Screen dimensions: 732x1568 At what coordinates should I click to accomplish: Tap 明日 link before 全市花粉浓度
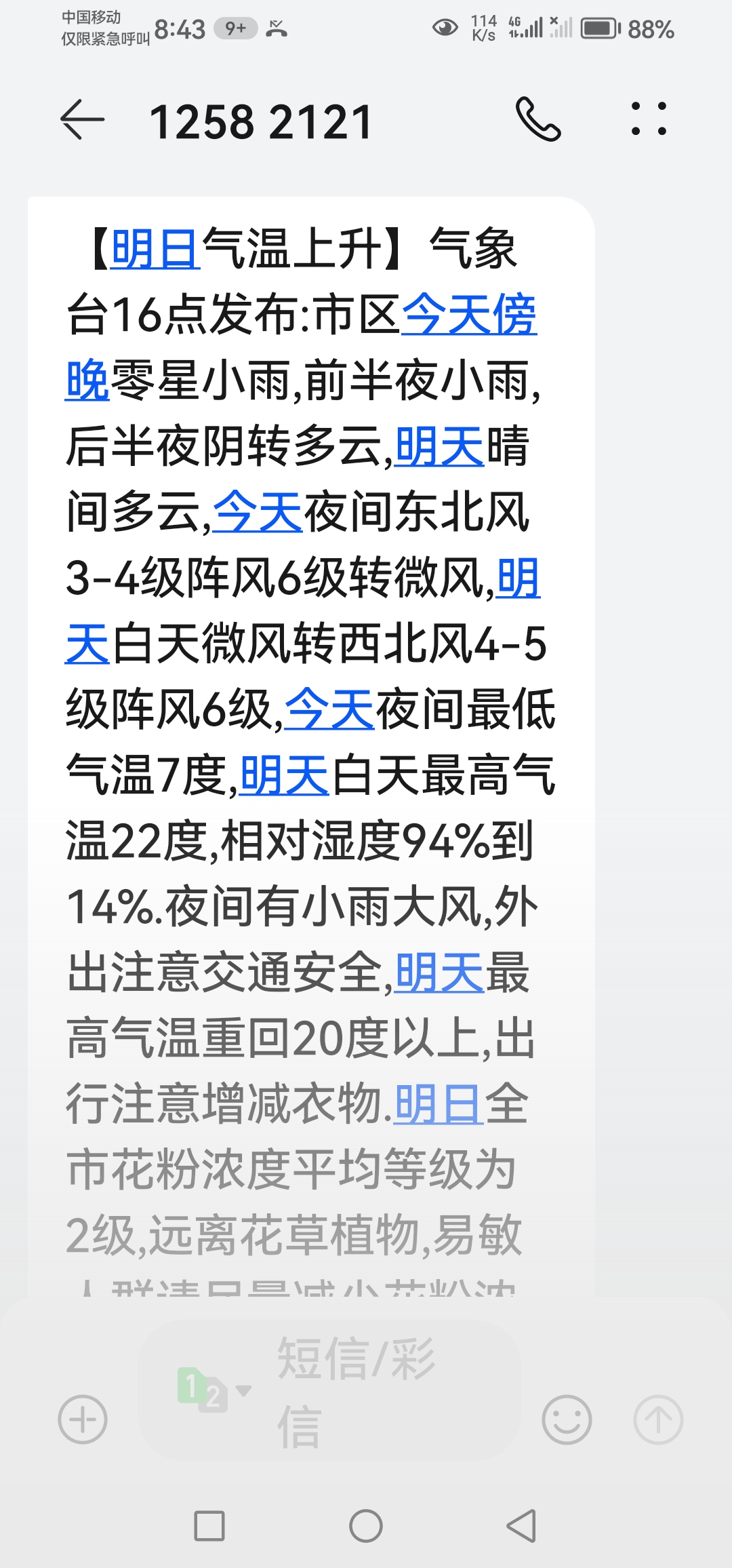click(x=438, y=1105)
